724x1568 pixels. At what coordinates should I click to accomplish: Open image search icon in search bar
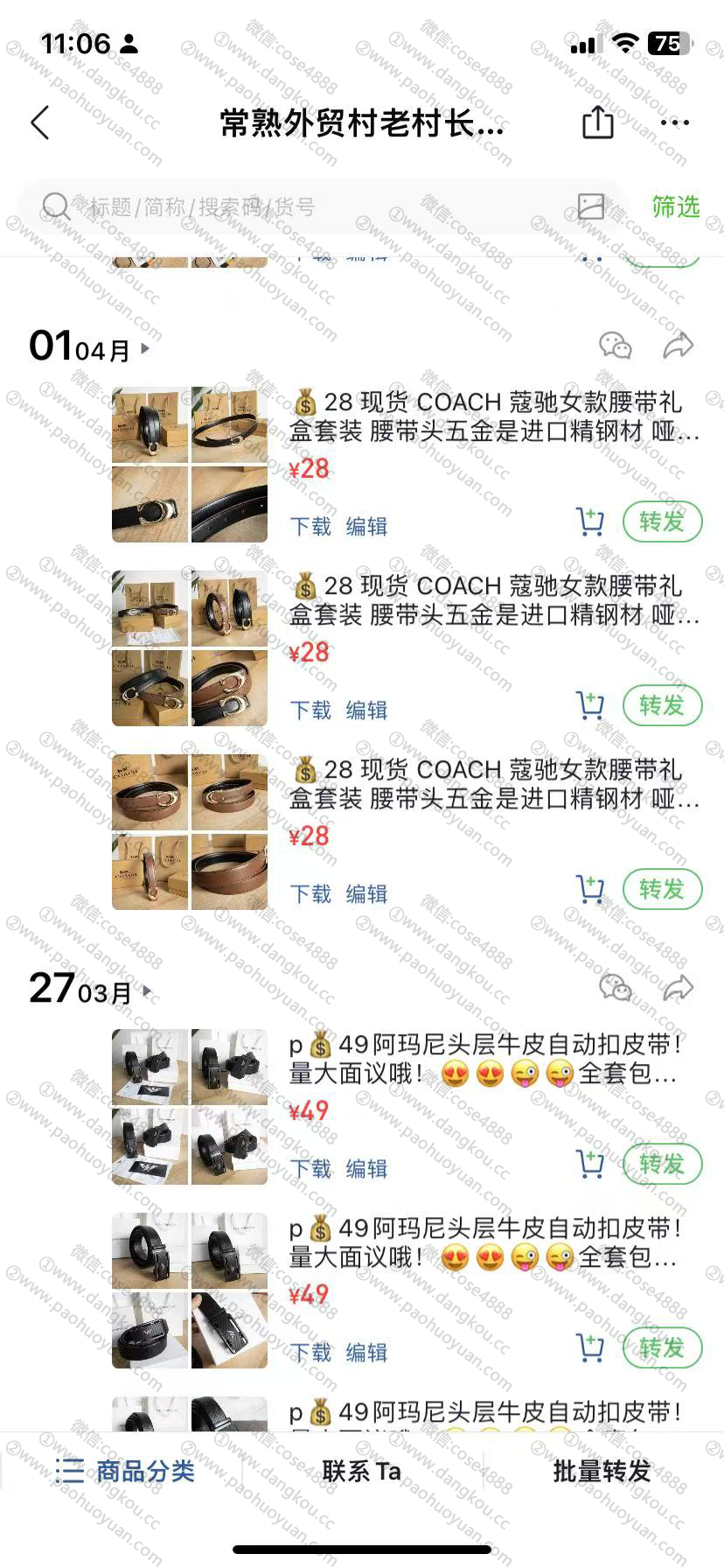pyautogui.click(x=591, y=206)
